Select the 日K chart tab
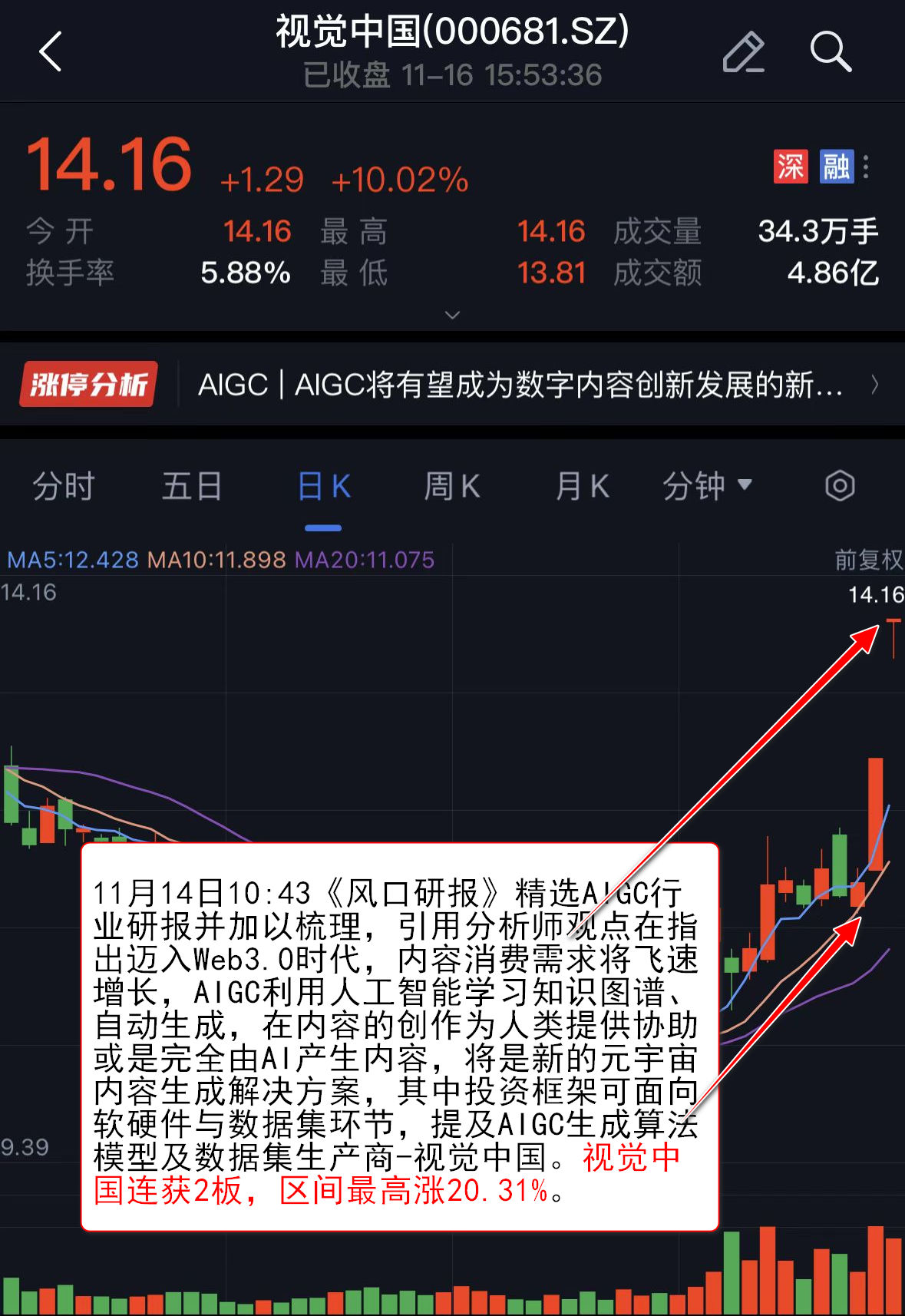The image size is (905, 1316). [x=323, y=487]
